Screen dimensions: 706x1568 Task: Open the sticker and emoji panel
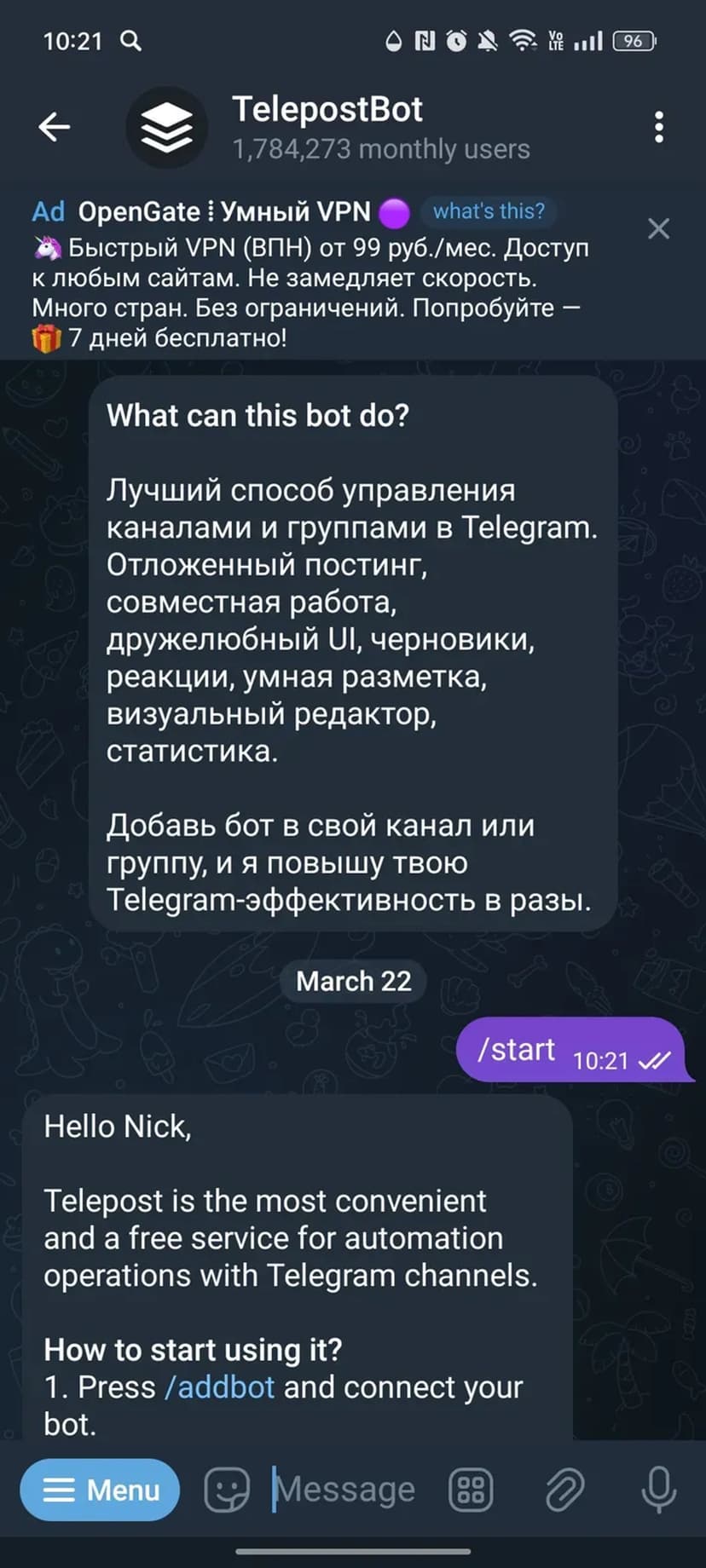coord(227,1490)
